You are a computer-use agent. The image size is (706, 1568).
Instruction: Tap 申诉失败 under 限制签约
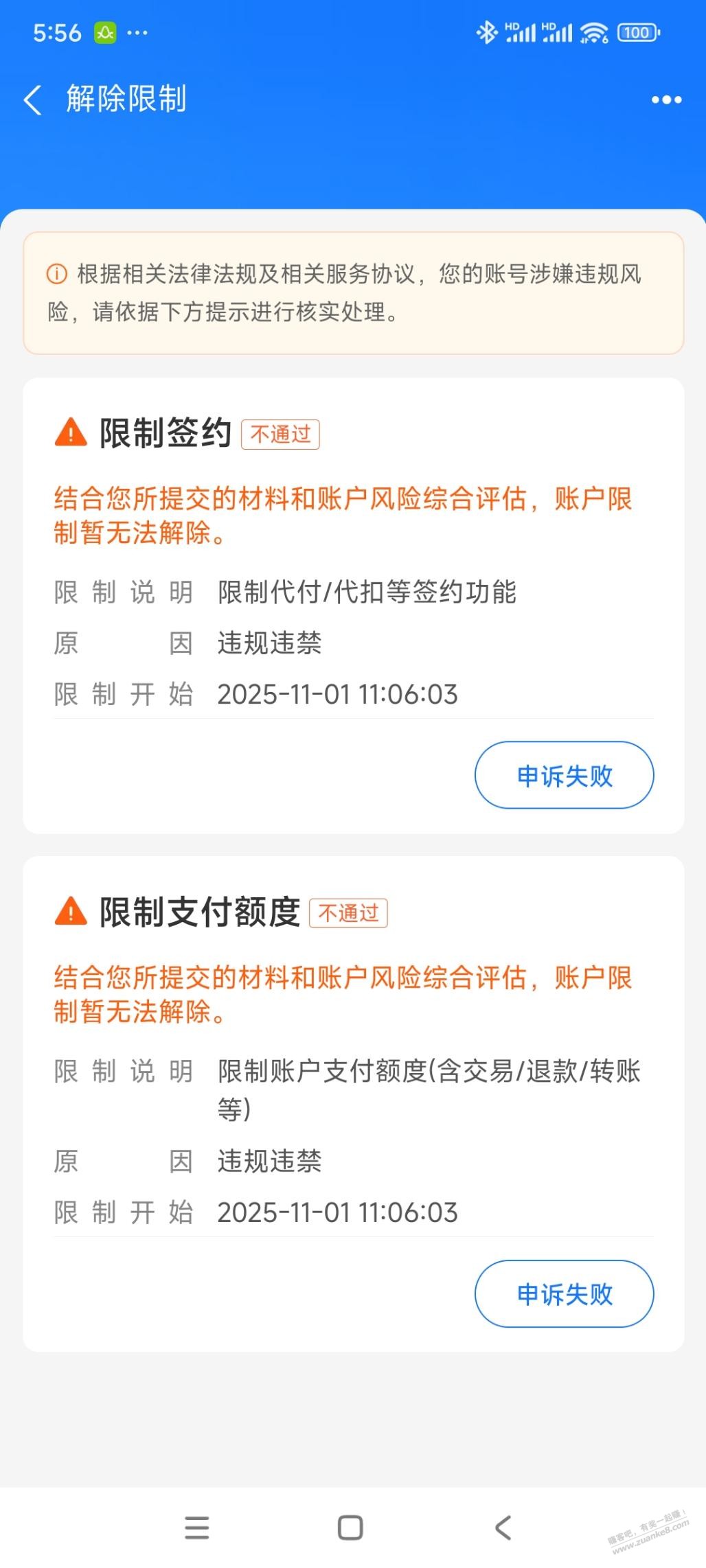[x=564, y=775]
